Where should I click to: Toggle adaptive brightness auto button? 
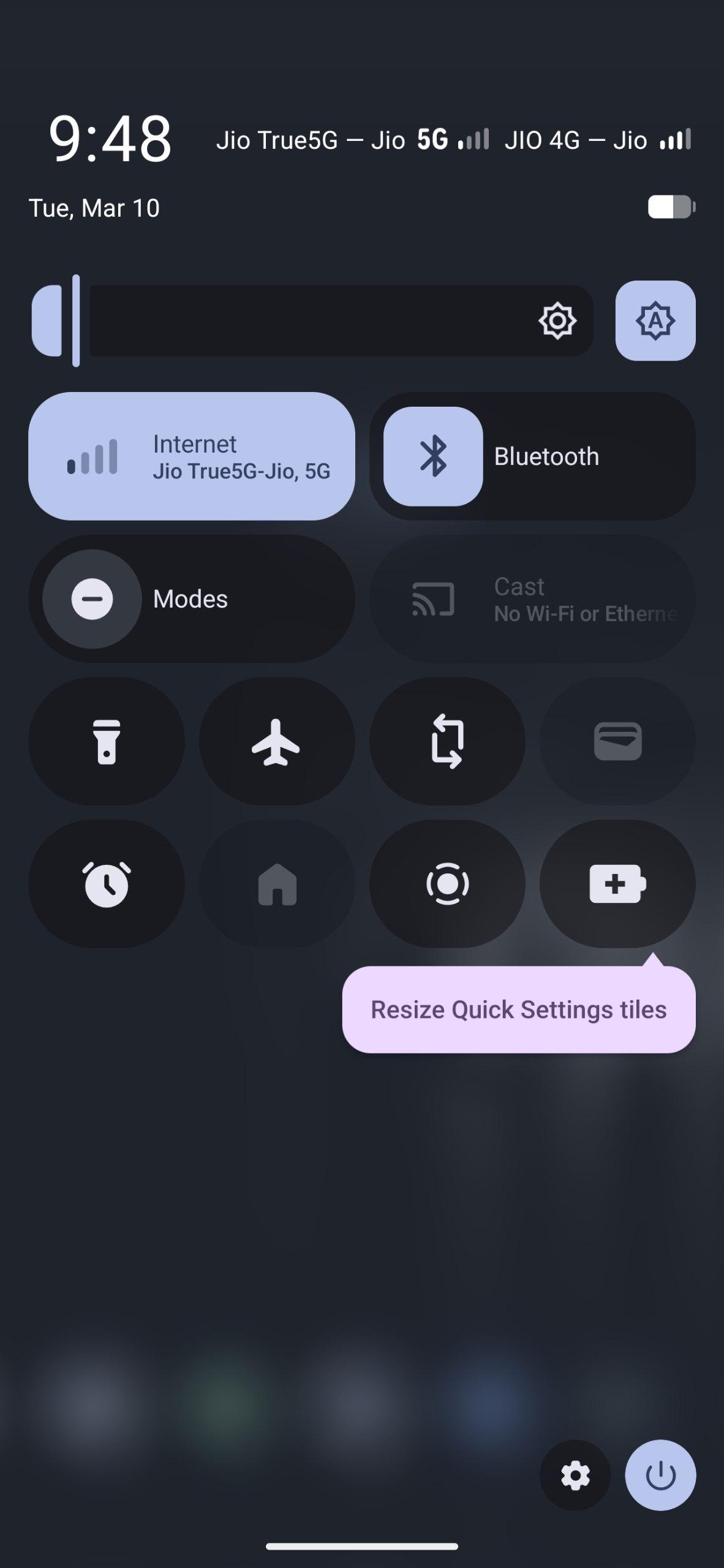tap(655, 320)
